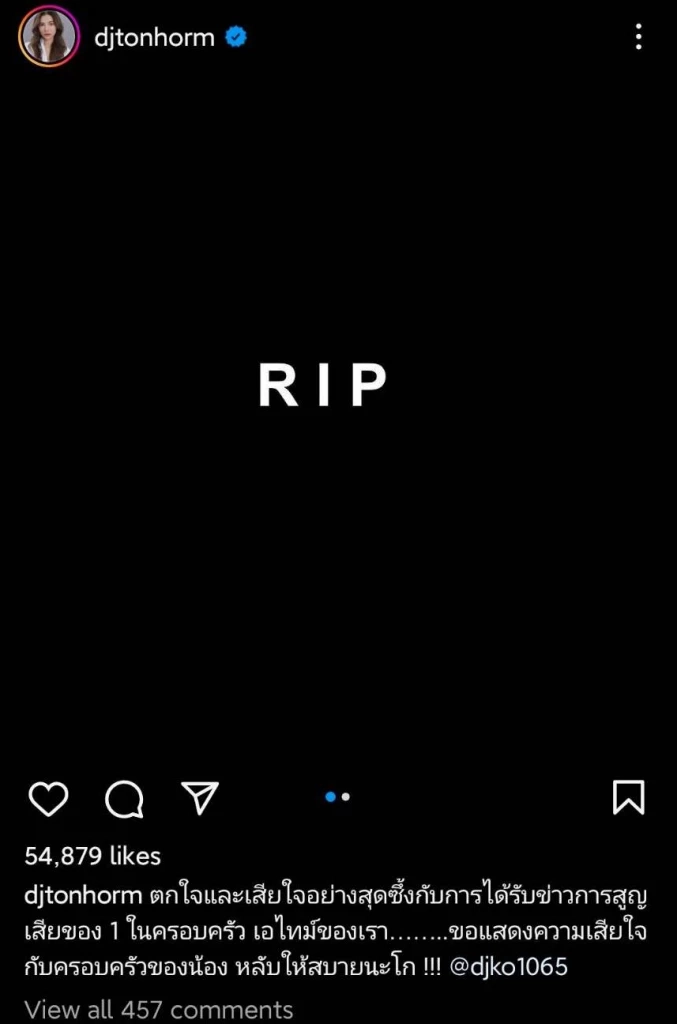Bookmark this post

point(628,797)
